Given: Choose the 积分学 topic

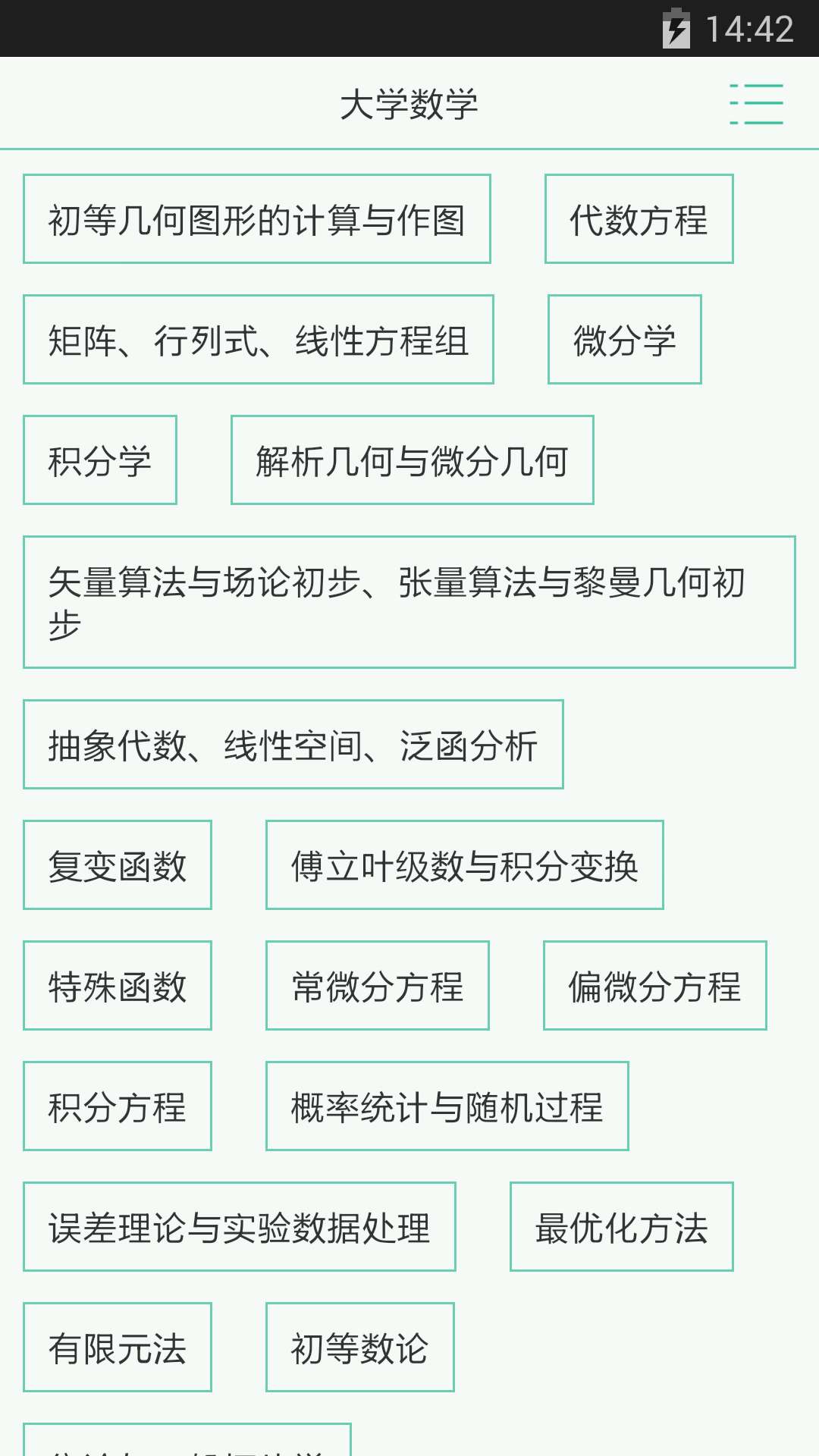Looking at the screenshot, I should pos(100,460).
